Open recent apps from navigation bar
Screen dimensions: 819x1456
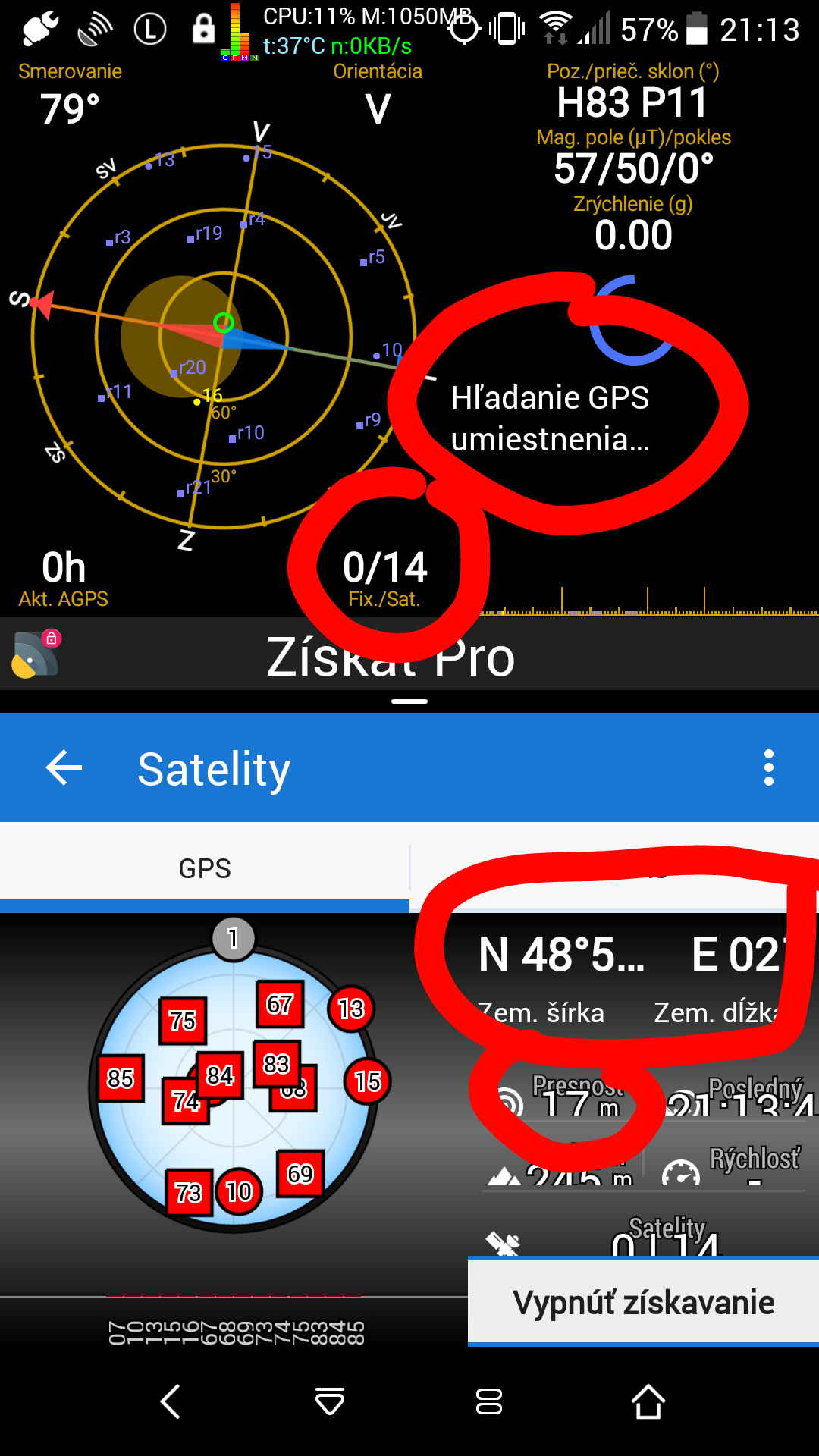(488, 1401)
